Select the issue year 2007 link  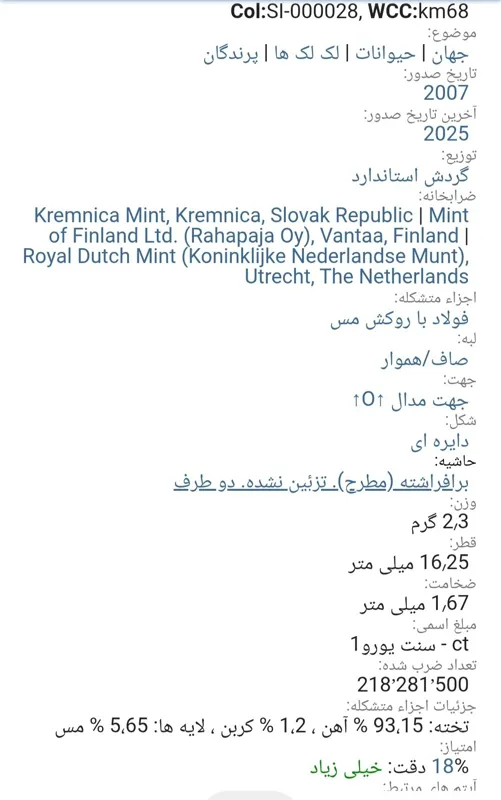pos(445,93)
